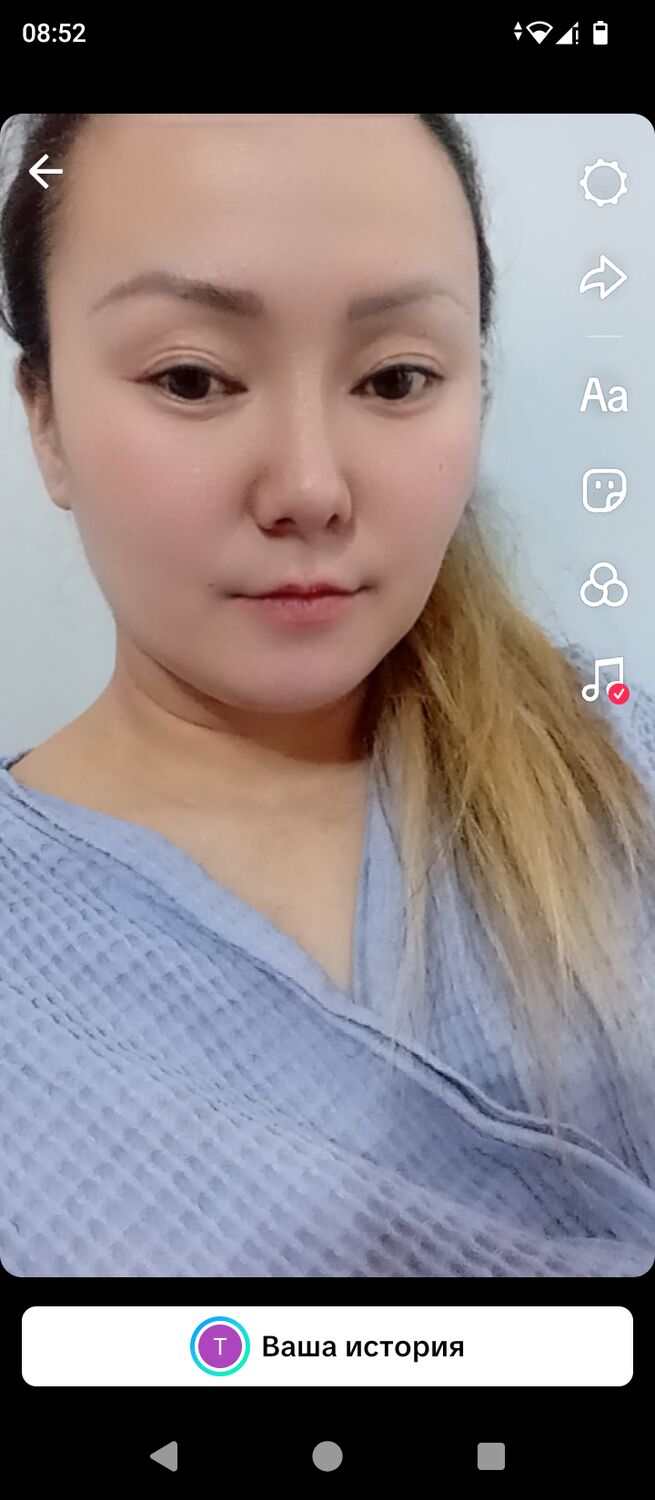Tap the back arrow to exit editor
This screenshot has width=655, height=1500.
45,172
